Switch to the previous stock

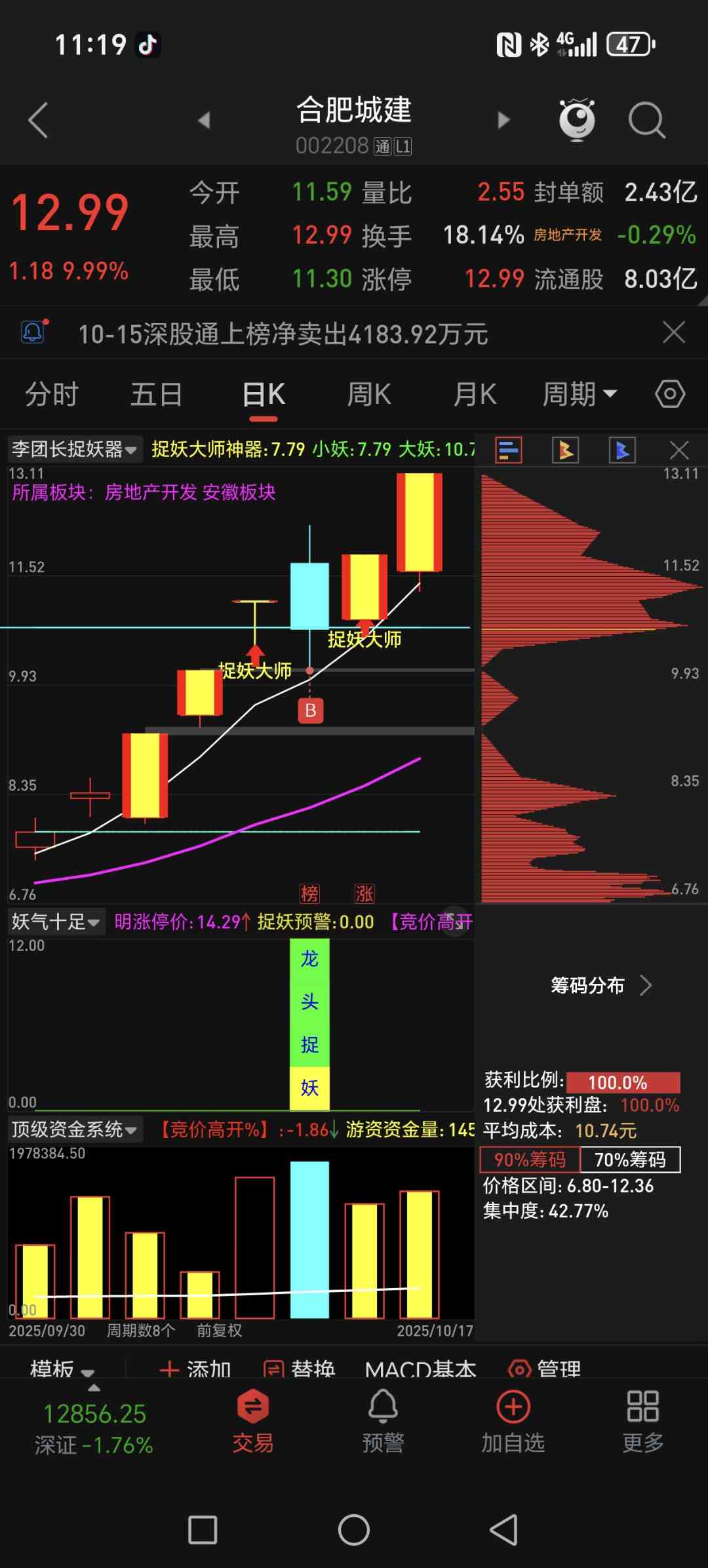pyautogui.click(x=204, y=121)
